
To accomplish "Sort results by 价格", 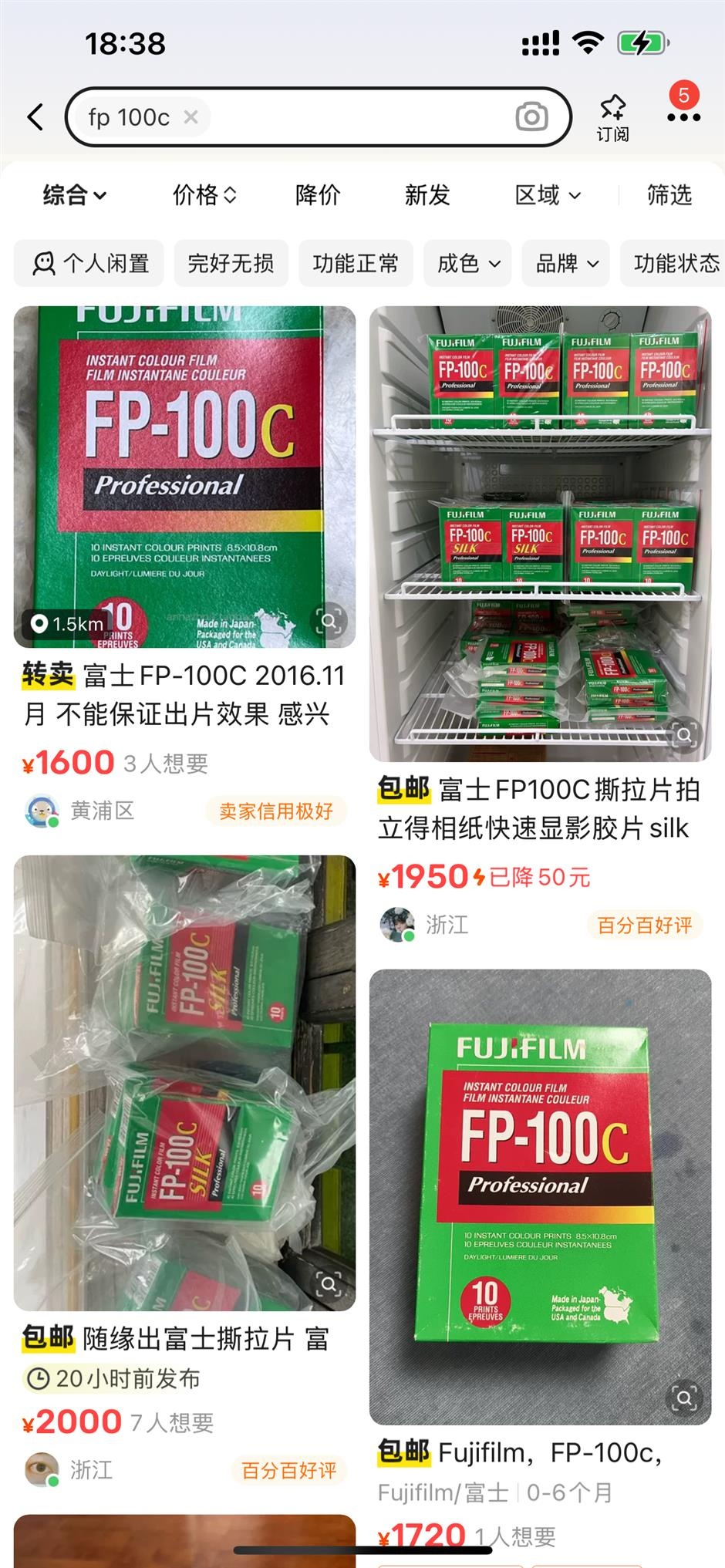I will [x=204, y=195].
